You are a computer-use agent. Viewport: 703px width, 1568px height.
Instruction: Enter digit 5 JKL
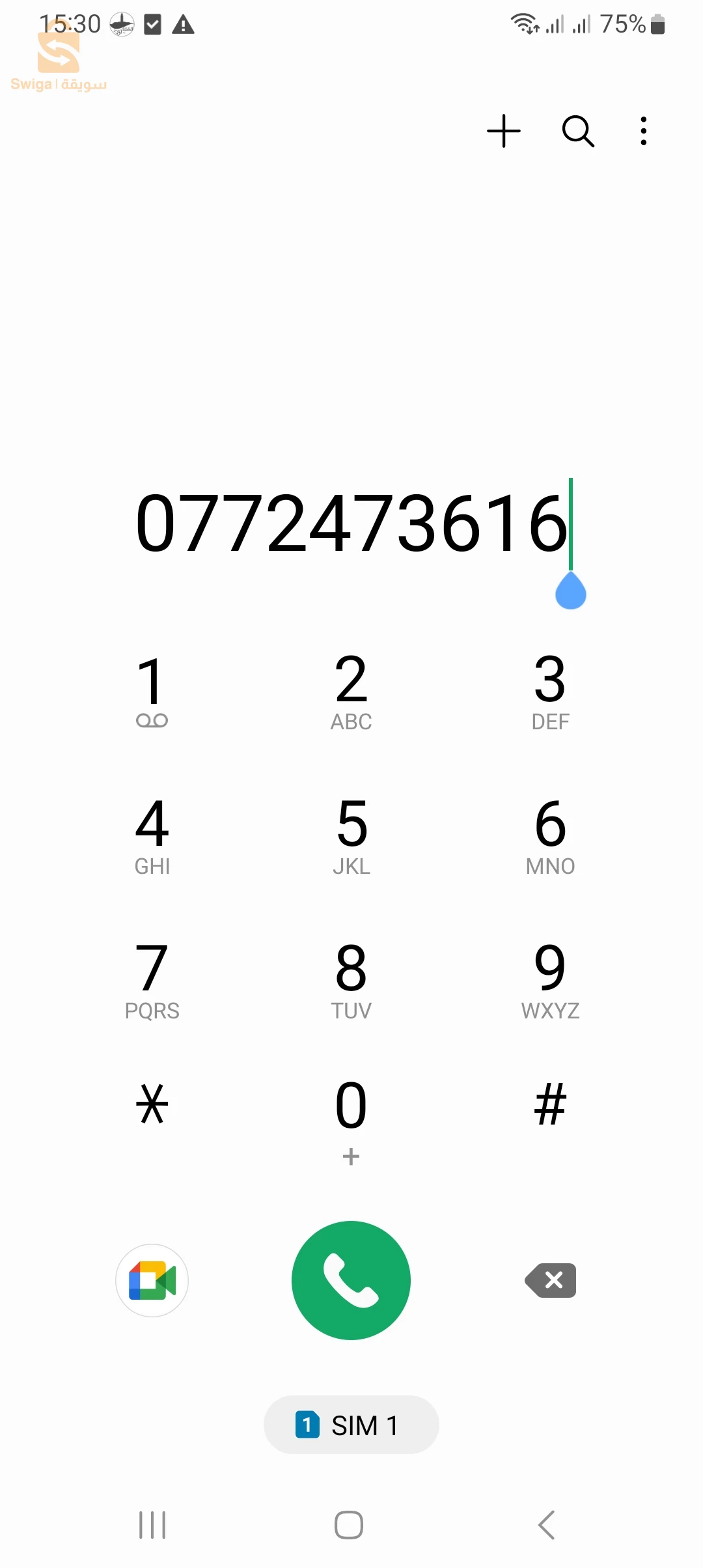tap(351, 837)
